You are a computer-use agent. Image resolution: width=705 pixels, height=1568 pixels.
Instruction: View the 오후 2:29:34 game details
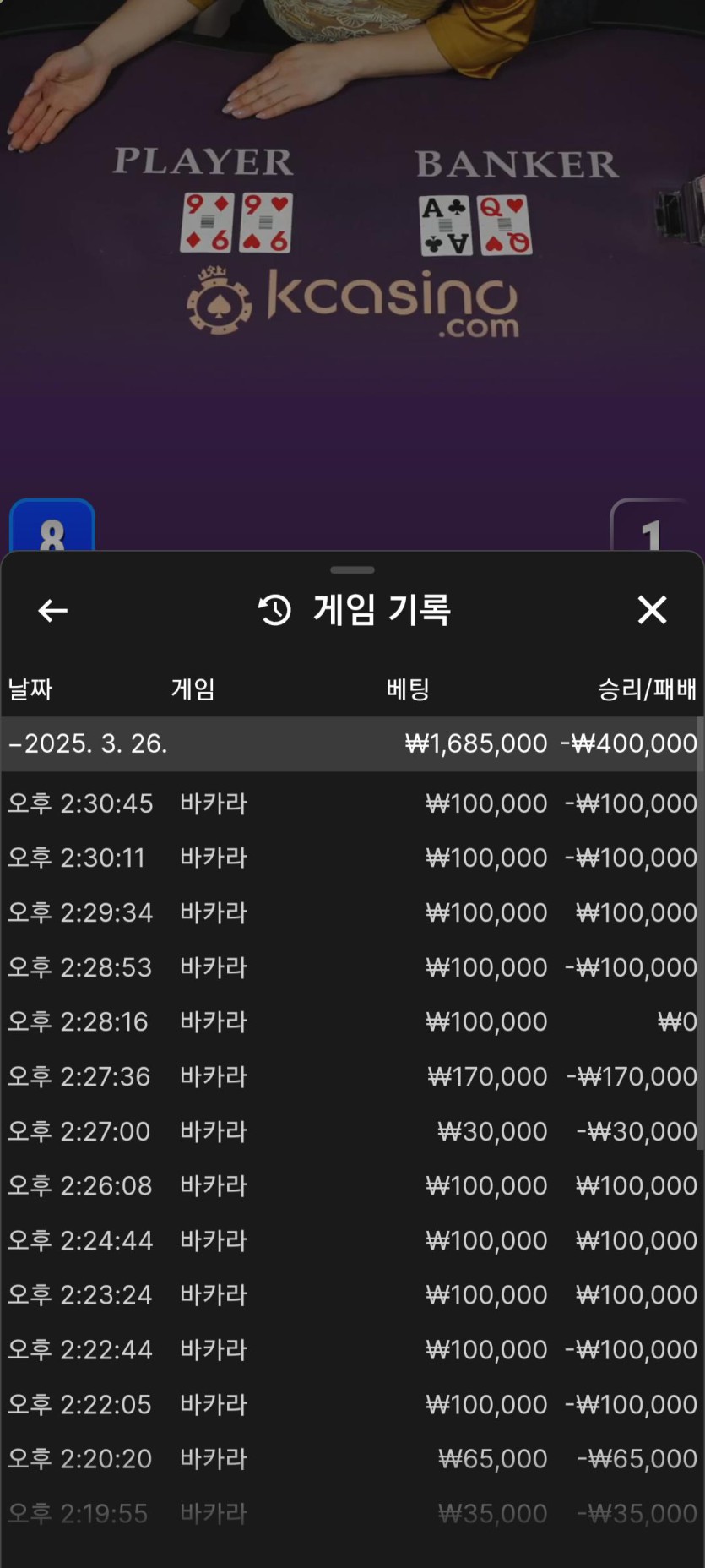pos(351,912)
